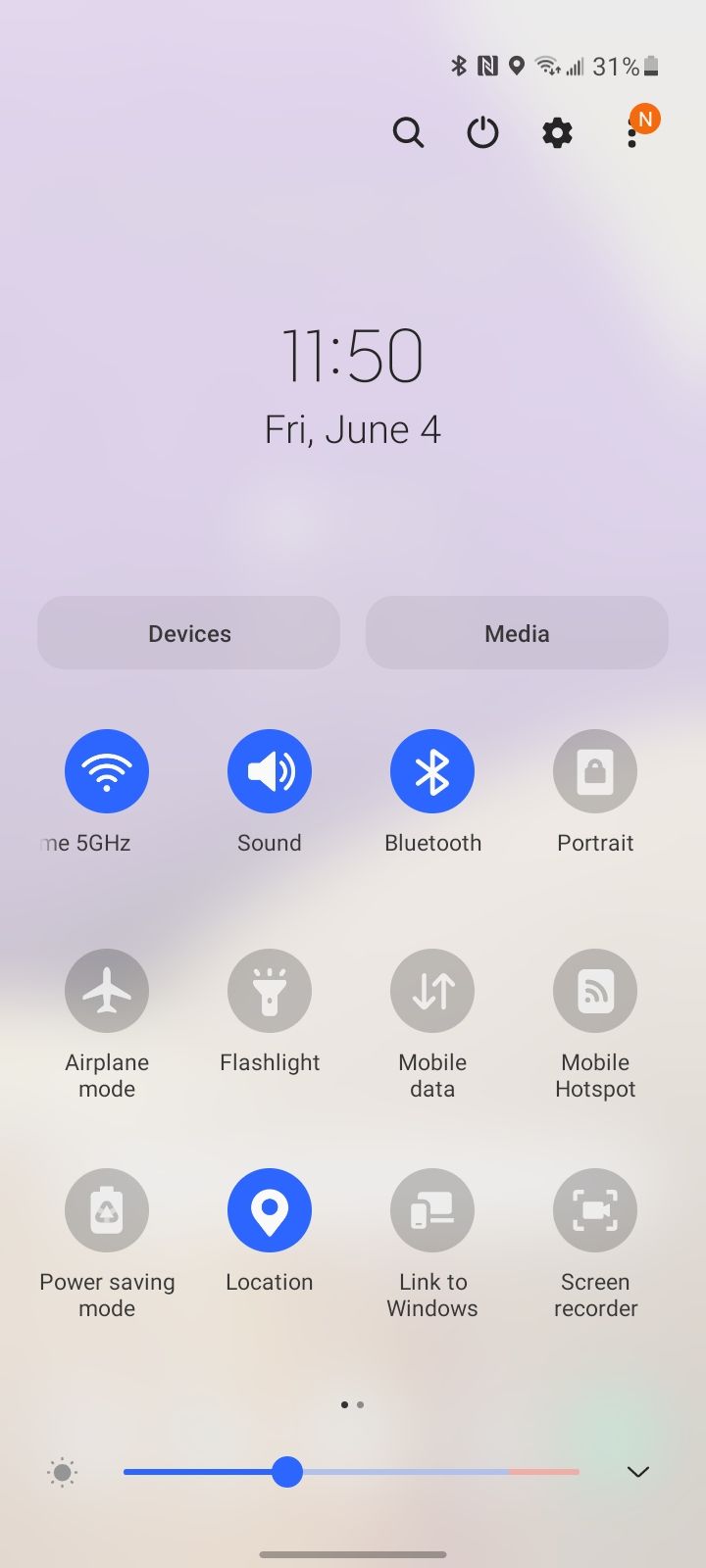Screen dimensions: 706x1568
Task: Open the Devices panel
Action: [x=189, y=633]
